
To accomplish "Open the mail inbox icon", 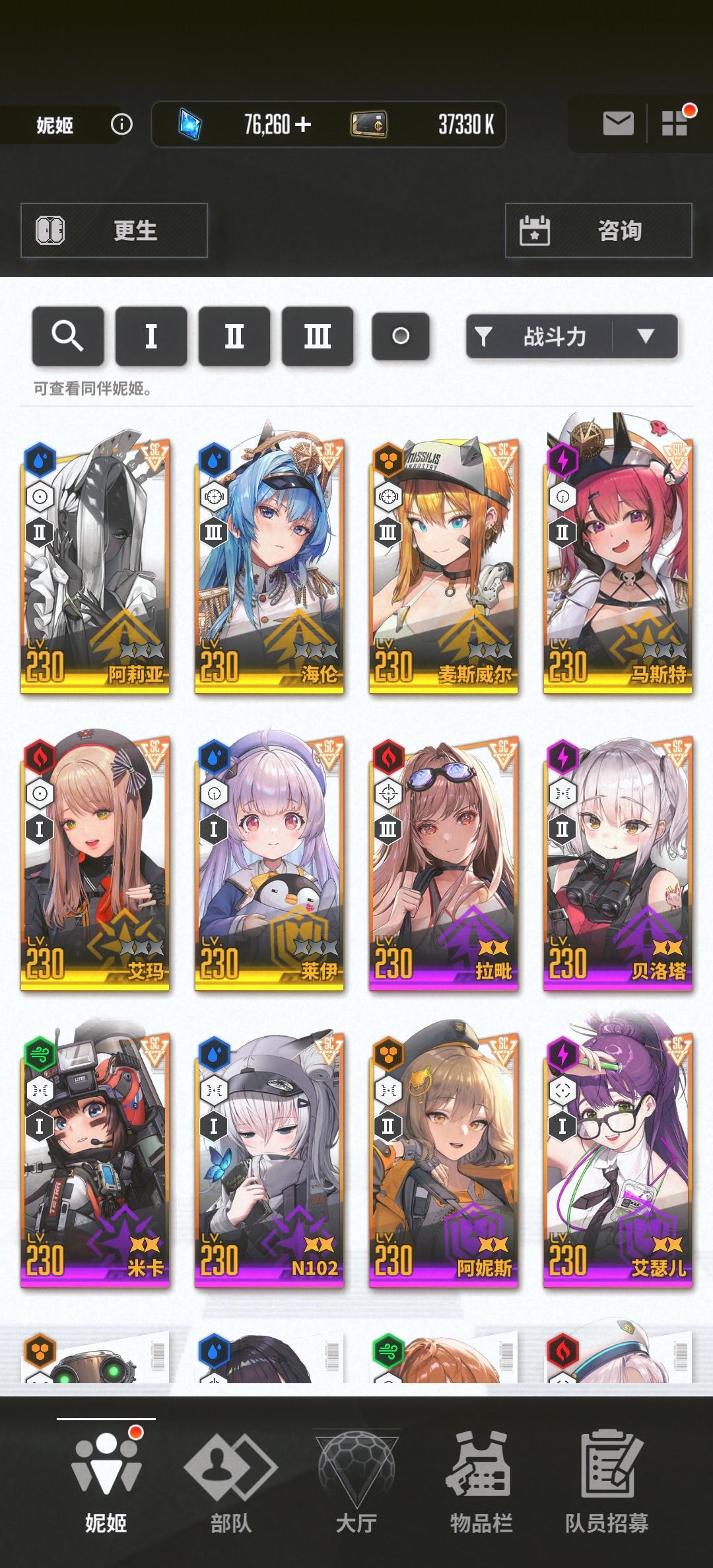I will [x=617, y=124].
